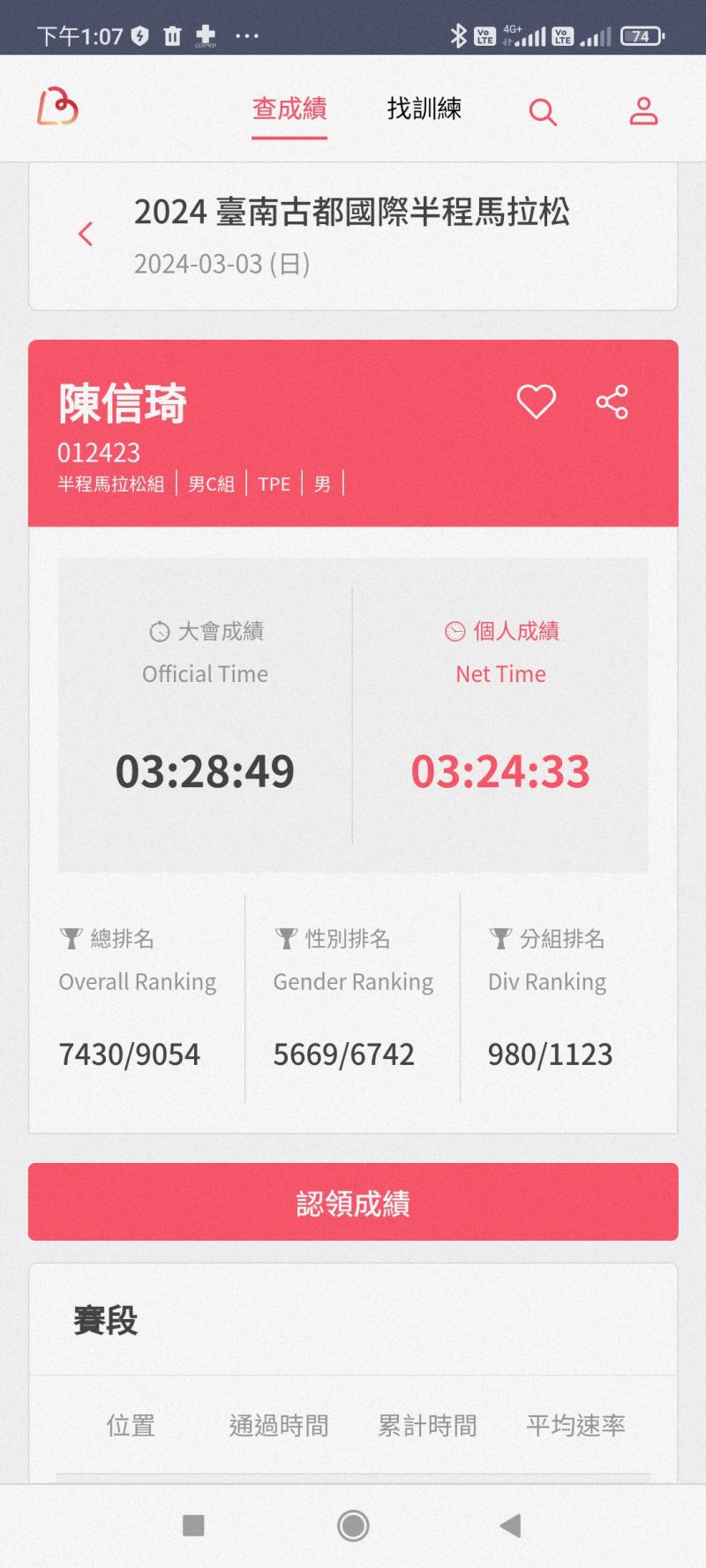Image resolution: width=706 pixels, height=1568 pixels.
Task: Go back from the race result page
Action: click(x=86, y=234)
